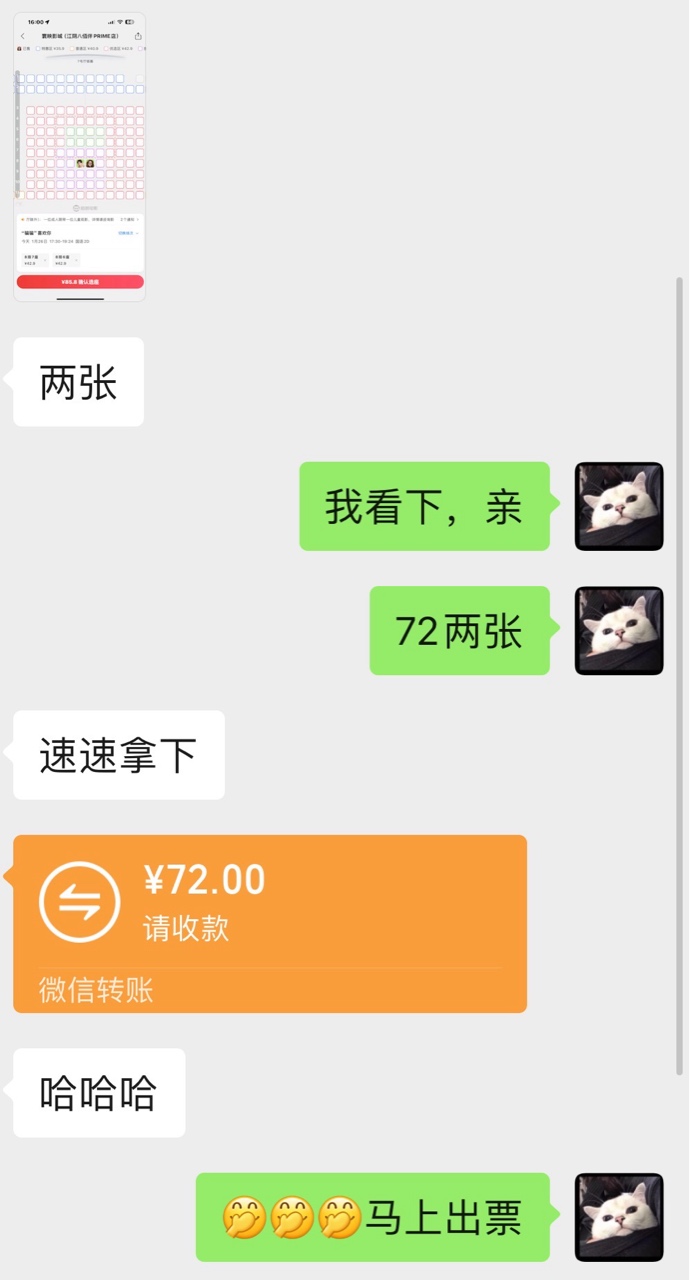Open the ¥72.00 WeChat transfer card
The height and width of the screenshot is (1280, 690).
[x=270, y=923]
